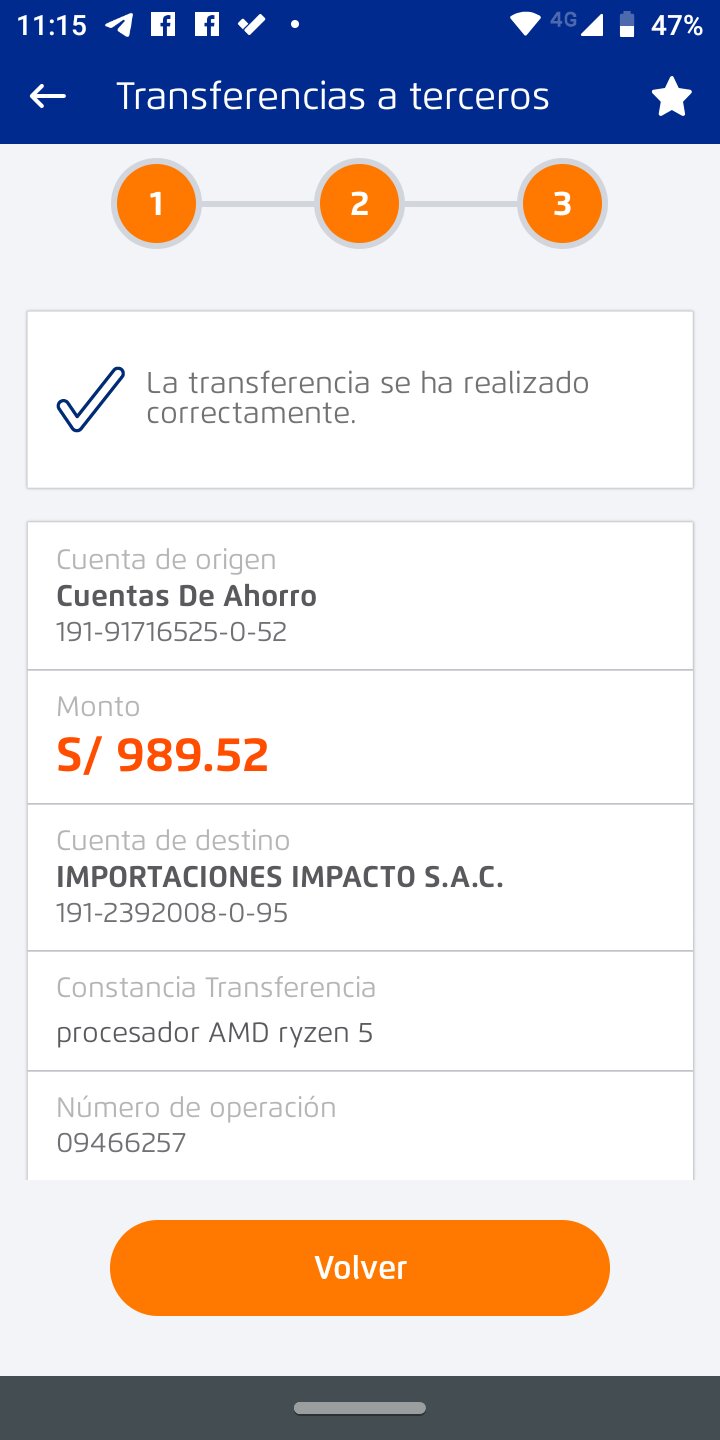Mark this transfer as favorite with the star
Image resolution: width=720 pixels, height=1440 pixels.
click(x=672, y=97)
